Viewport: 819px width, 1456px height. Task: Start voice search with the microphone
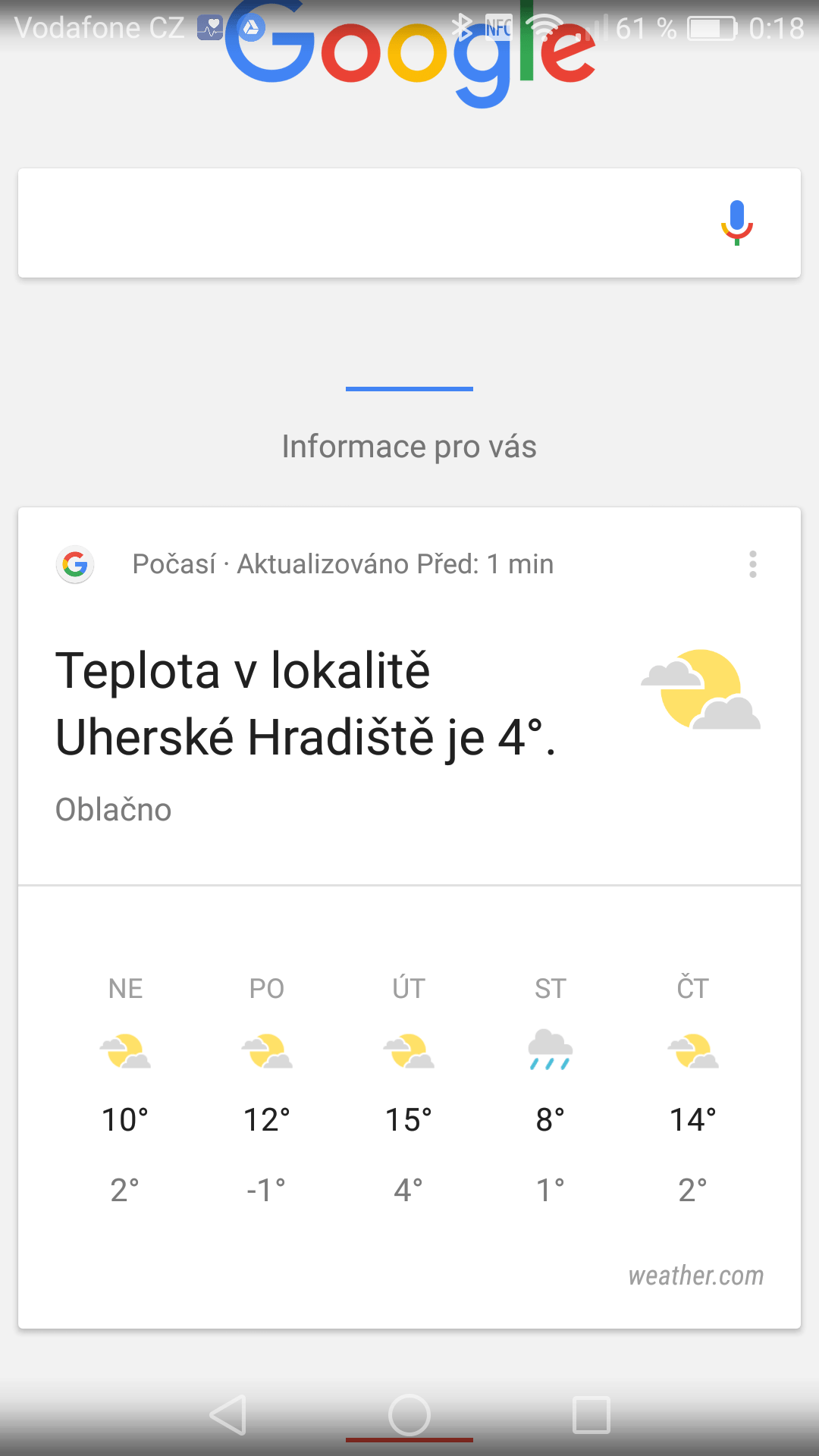[736, 223]
